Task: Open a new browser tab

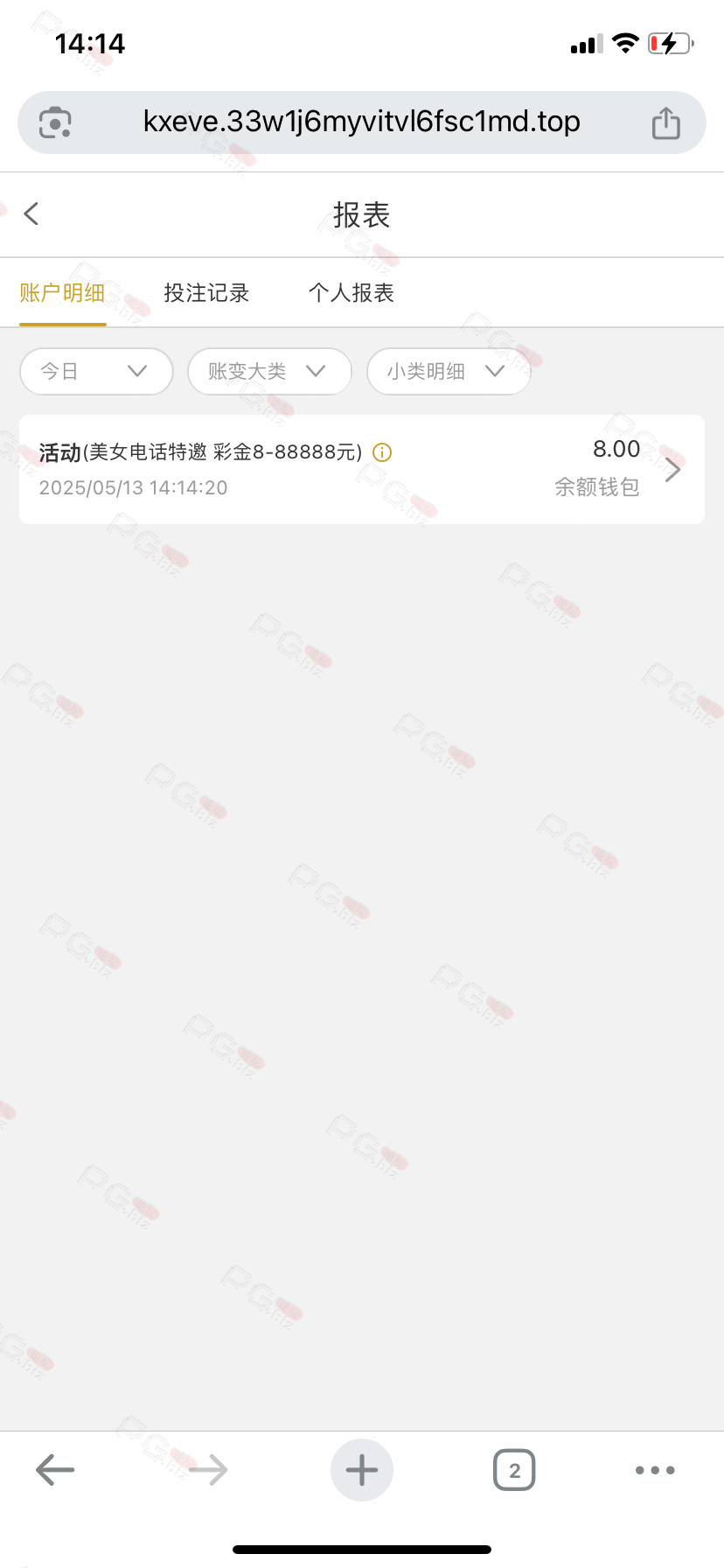Action: 362,1470
